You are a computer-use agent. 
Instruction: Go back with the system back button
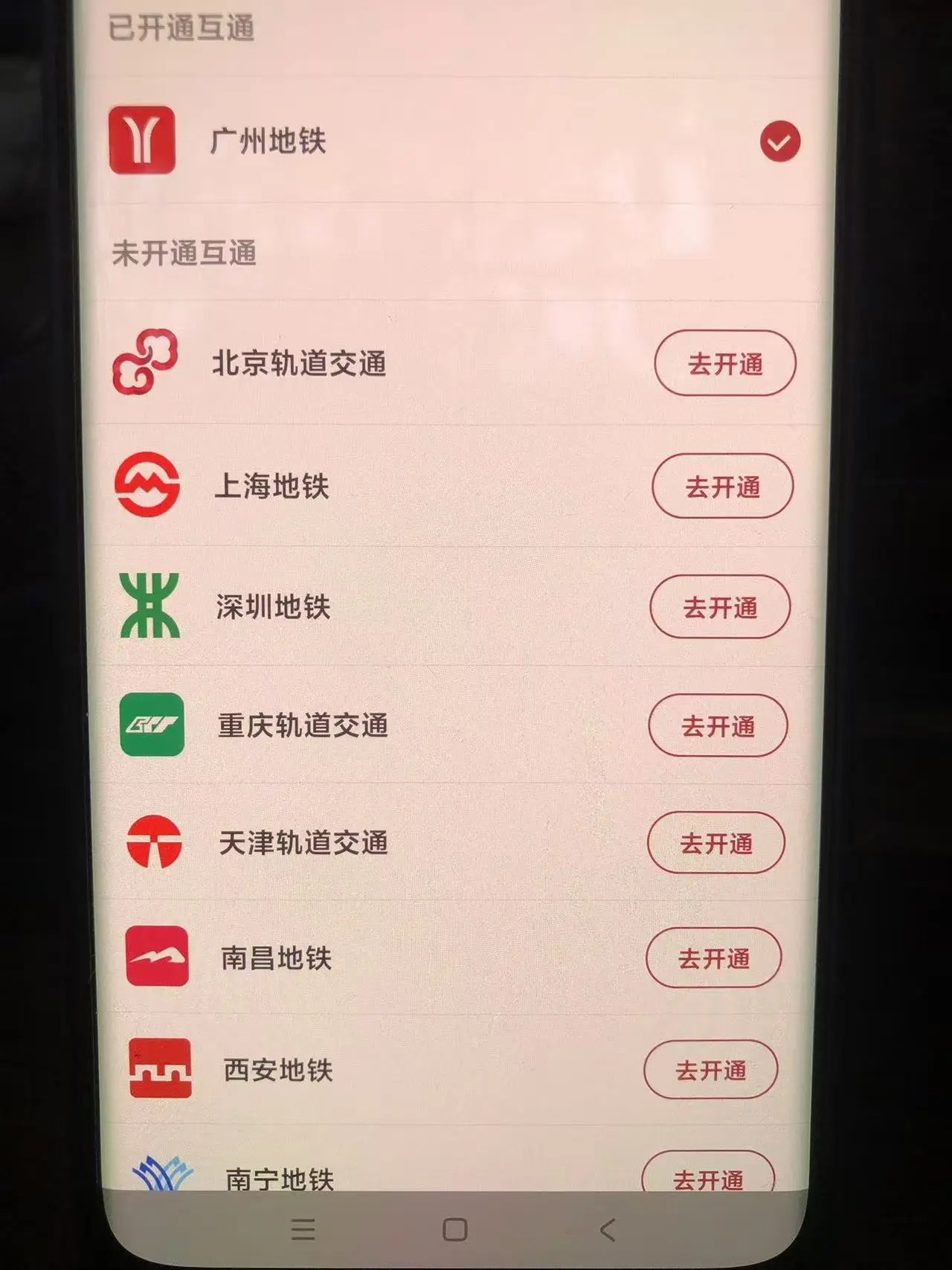tap(607, 1230)
